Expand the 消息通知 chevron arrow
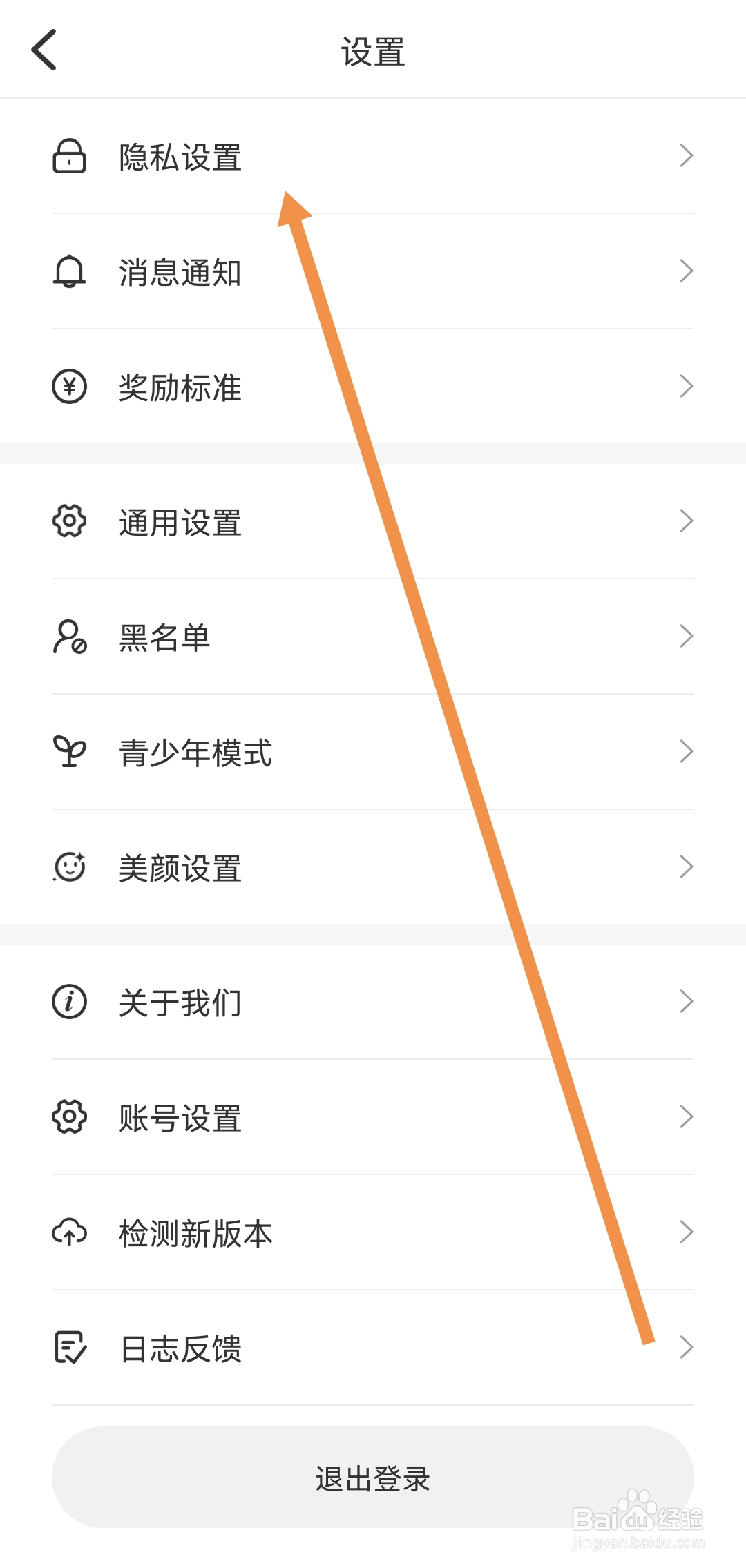The height and width of the screenshot is (1568, 746). 686,271
